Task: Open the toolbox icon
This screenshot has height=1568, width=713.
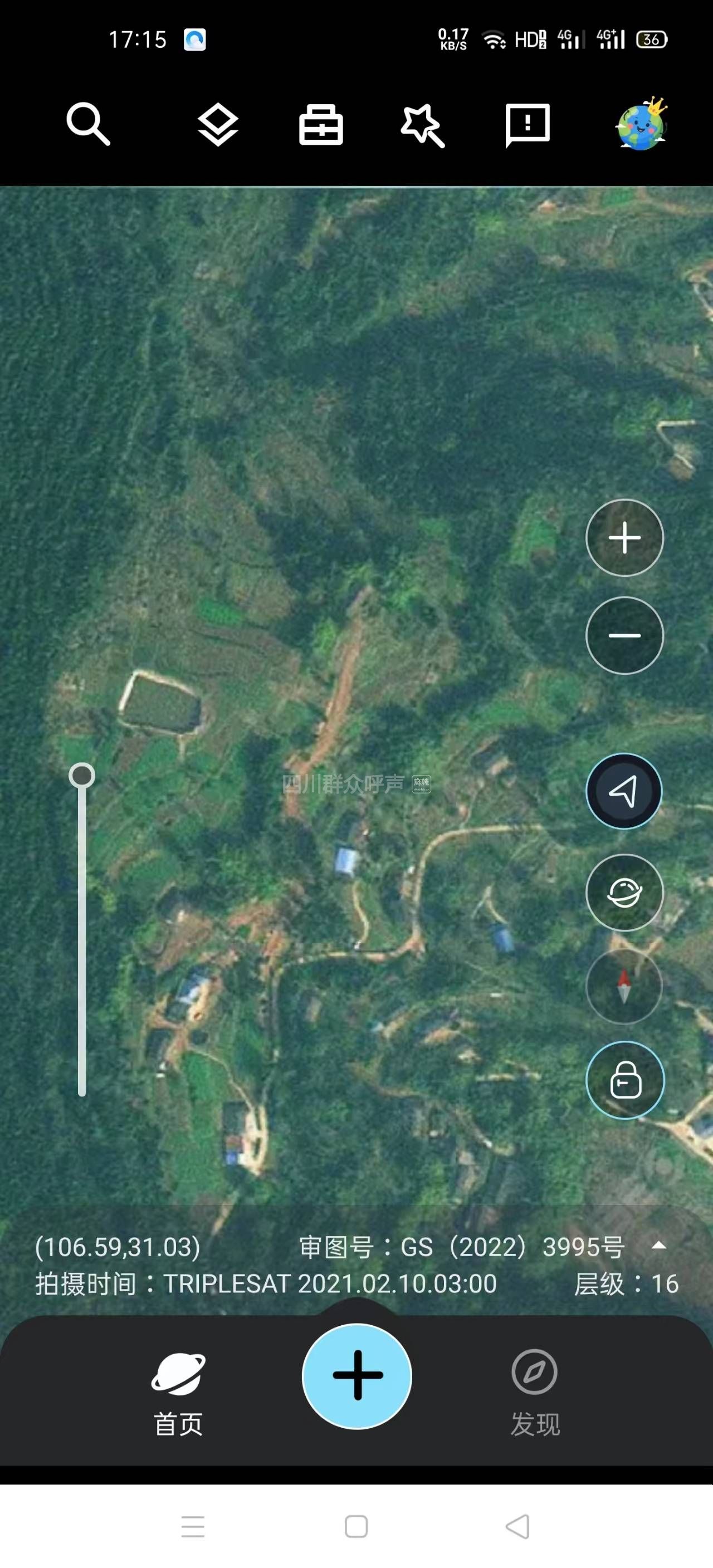Action: [x=321, y=125]
